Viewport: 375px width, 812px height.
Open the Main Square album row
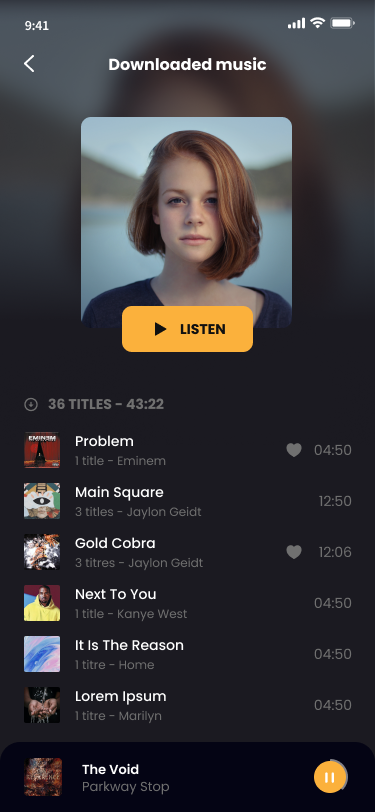(x=188, y=501)
